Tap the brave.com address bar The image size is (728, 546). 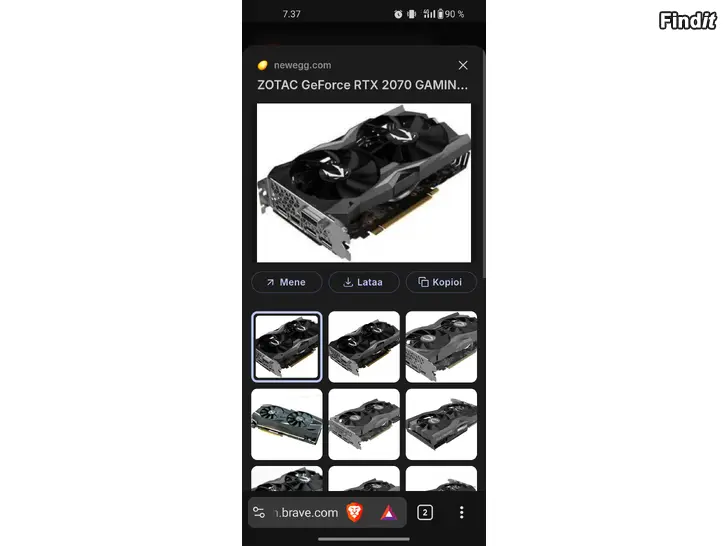(306, 512)
